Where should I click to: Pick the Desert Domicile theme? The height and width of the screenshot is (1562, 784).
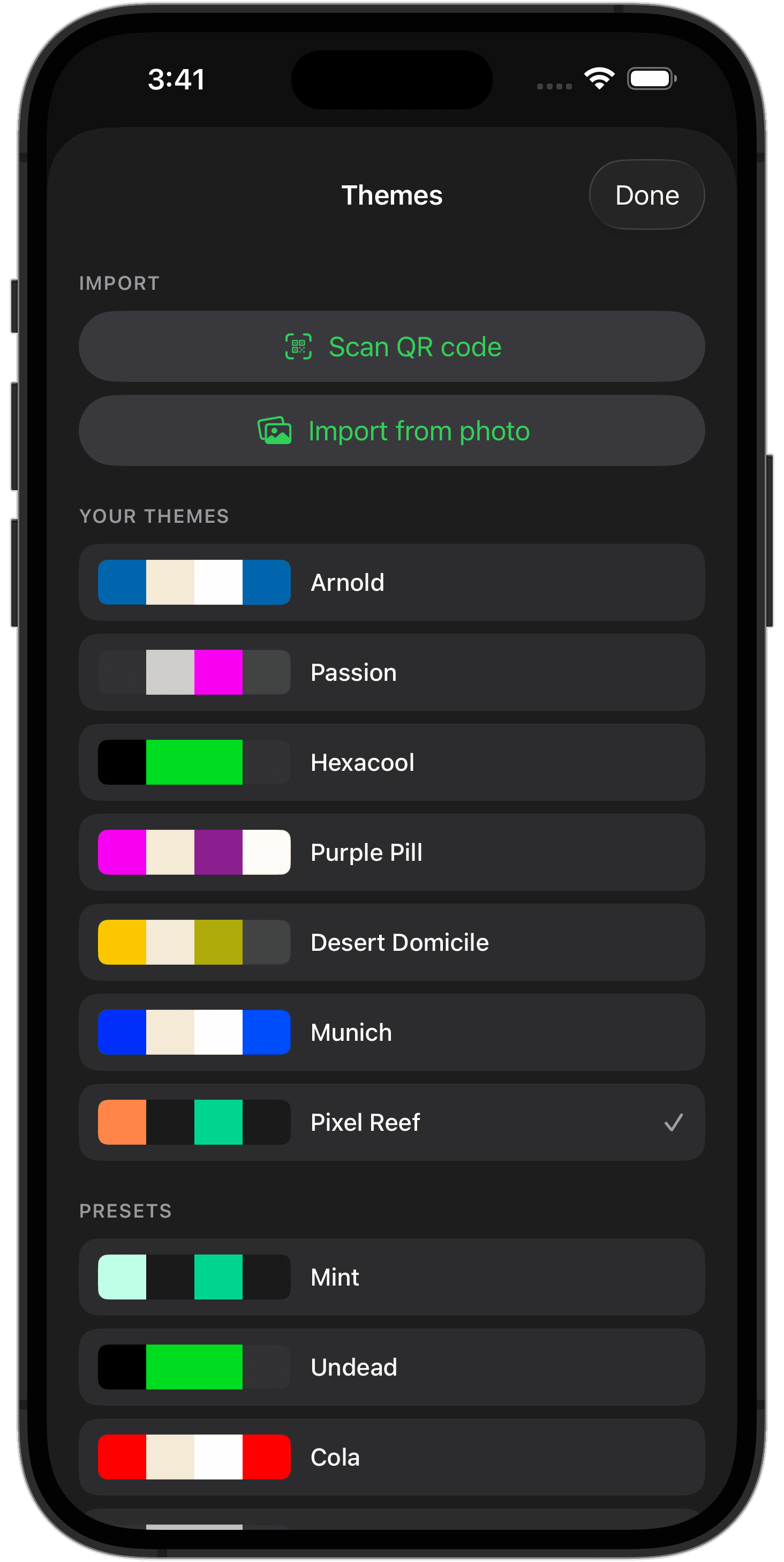tap(391, 942)
